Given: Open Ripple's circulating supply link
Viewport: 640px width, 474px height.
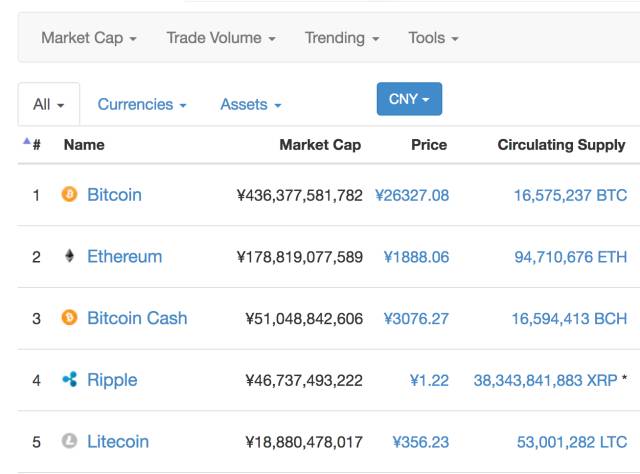Looking at the screenshot, I should click(x=545, y=380).
